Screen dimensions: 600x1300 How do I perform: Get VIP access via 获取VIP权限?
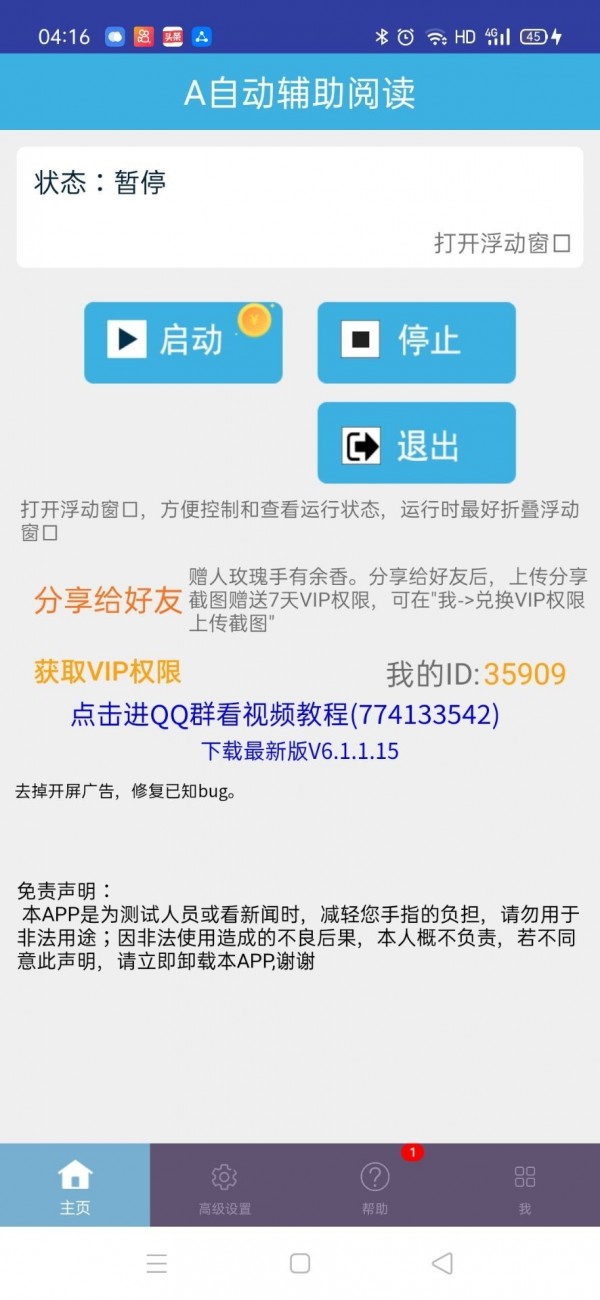(x=108, y=671)
